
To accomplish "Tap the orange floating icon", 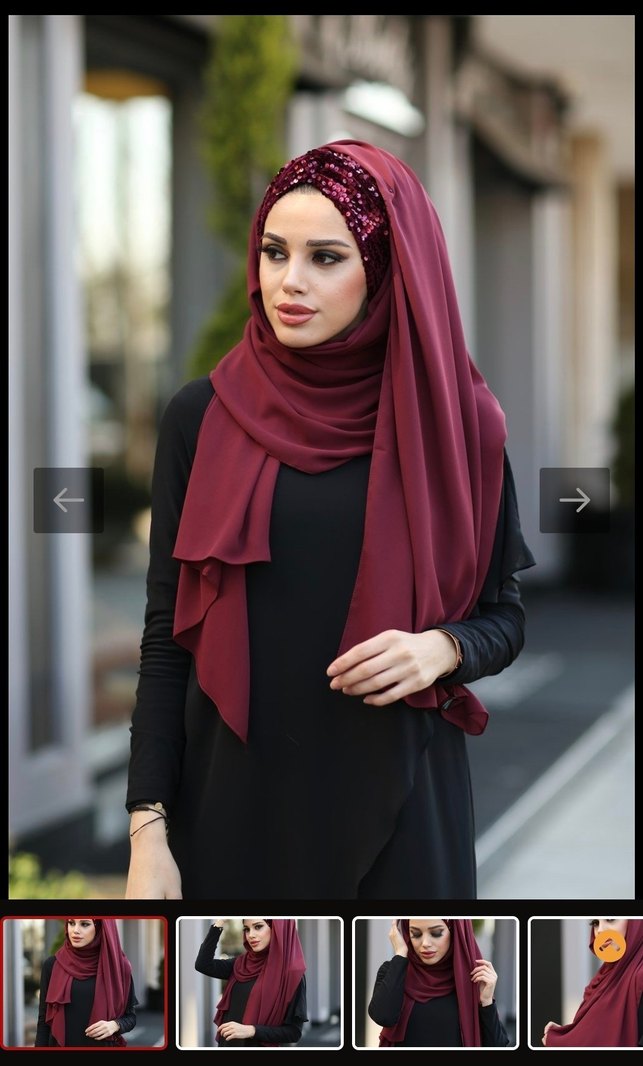I will point(609,945).
